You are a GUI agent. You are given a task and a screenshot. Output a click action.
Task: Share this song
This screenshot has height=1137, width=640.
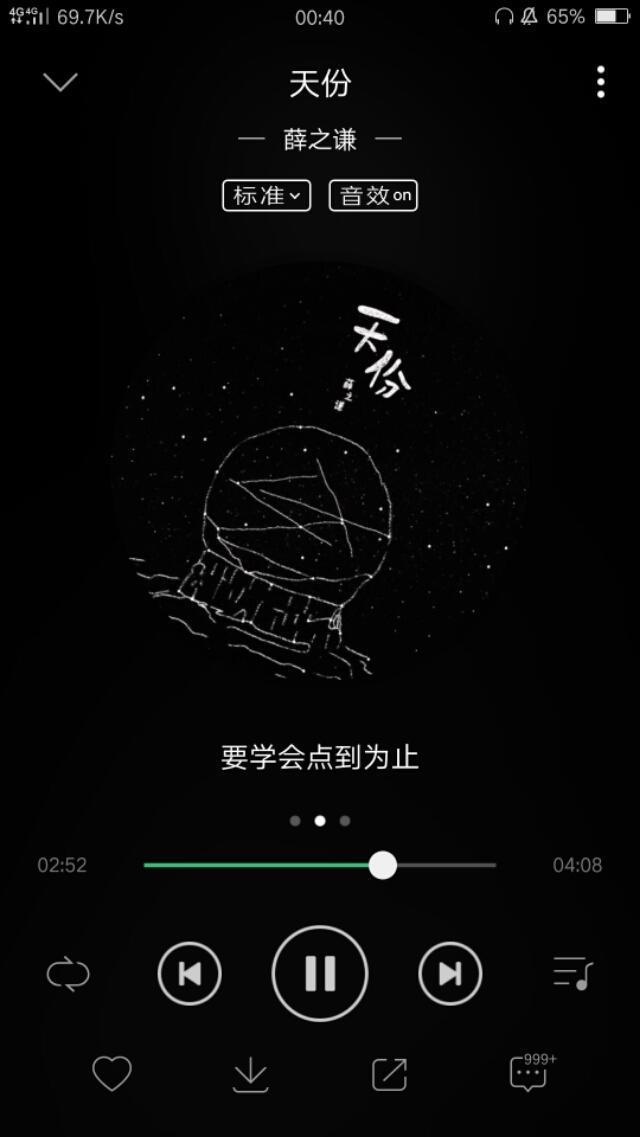click(389, 1074)
